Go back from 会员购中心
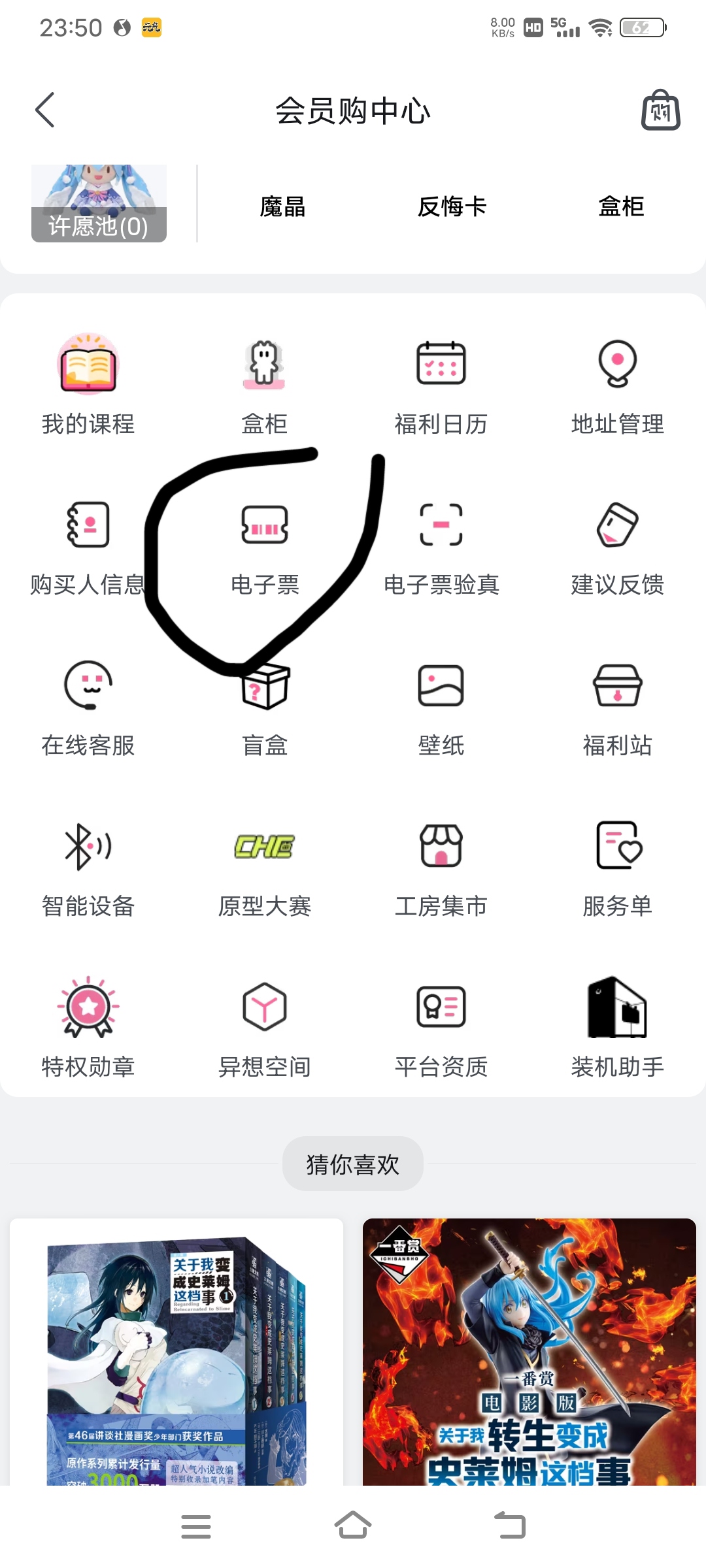Image resolution: width=706 pixels, height=1568 pixels. point(44,110)
